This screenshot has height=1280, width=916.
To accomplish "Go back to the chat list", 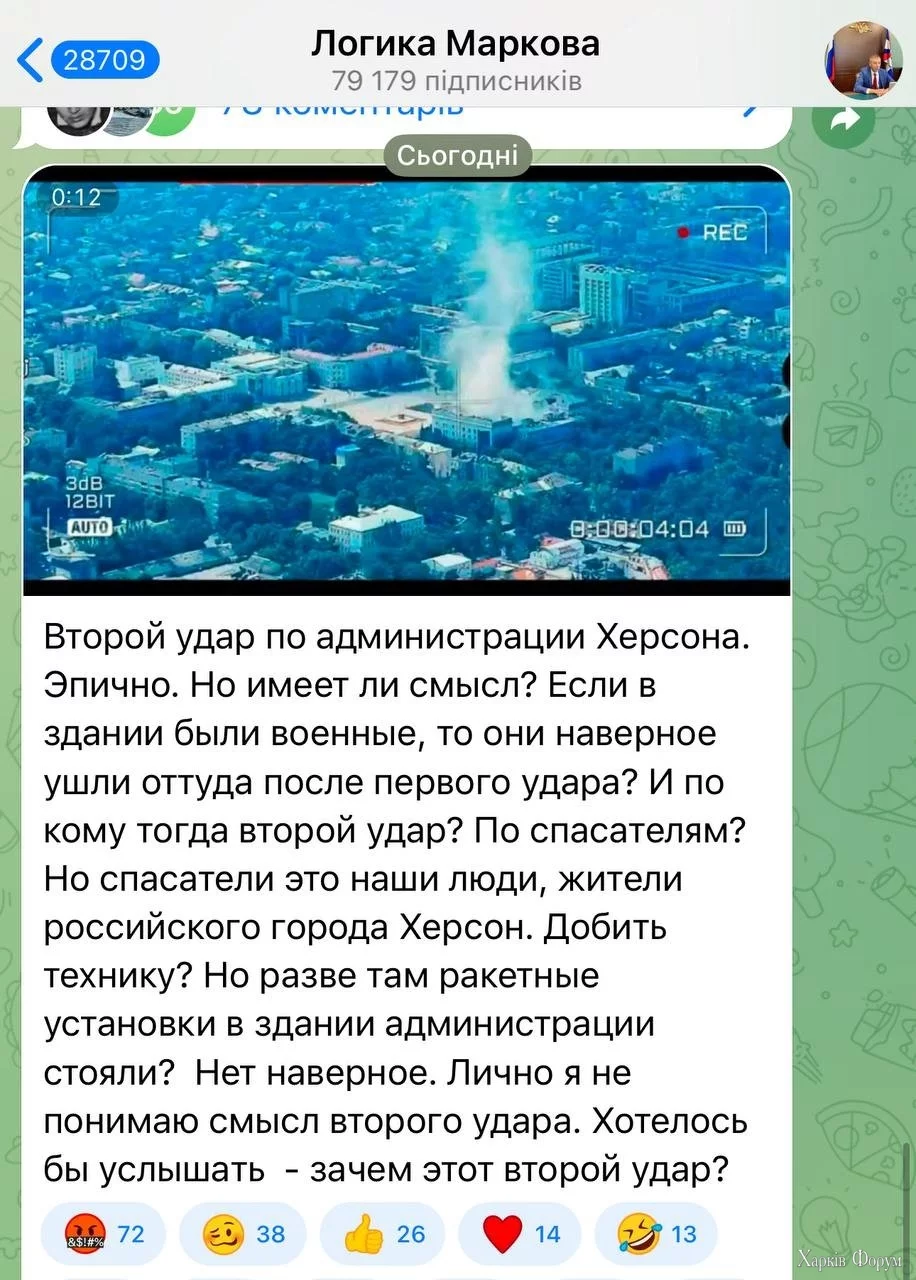I will 88,59.
